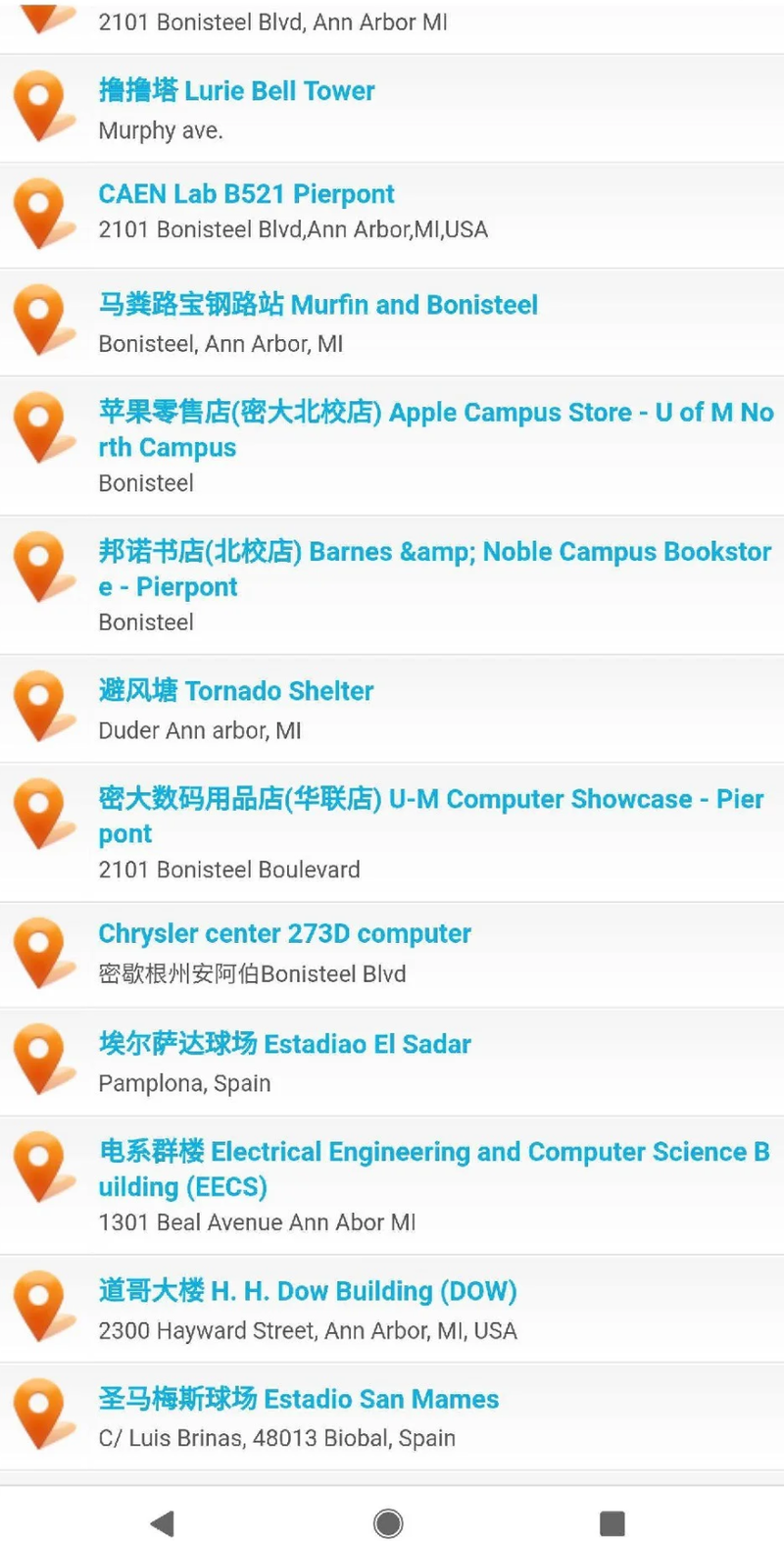Open Estadiao El Sadar in Pamplona
784x1541 pixels.
392,1062
